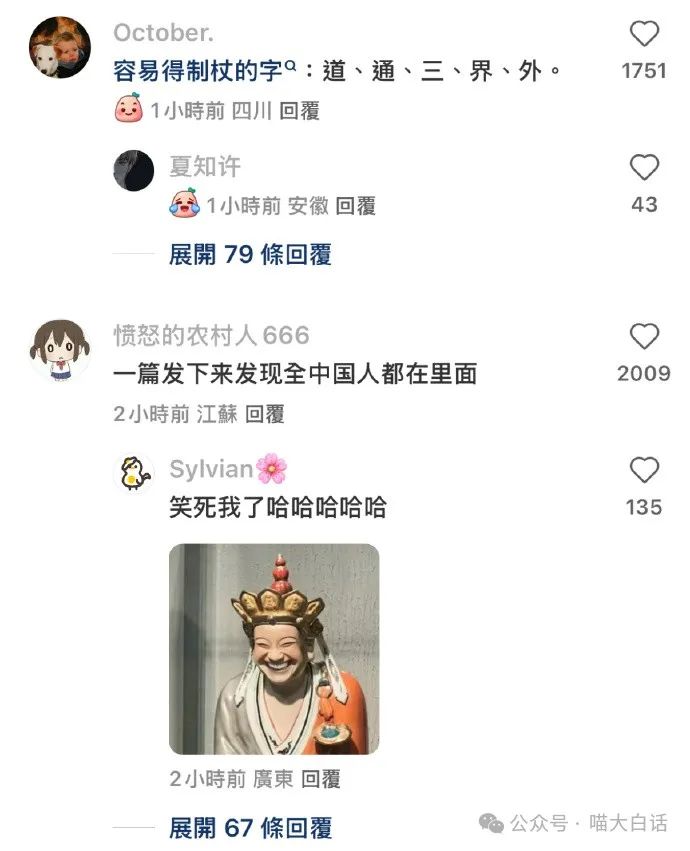Viewport: 690px width, 851px height.
Task: Like October.'s comment
Action: coord(644,35)
